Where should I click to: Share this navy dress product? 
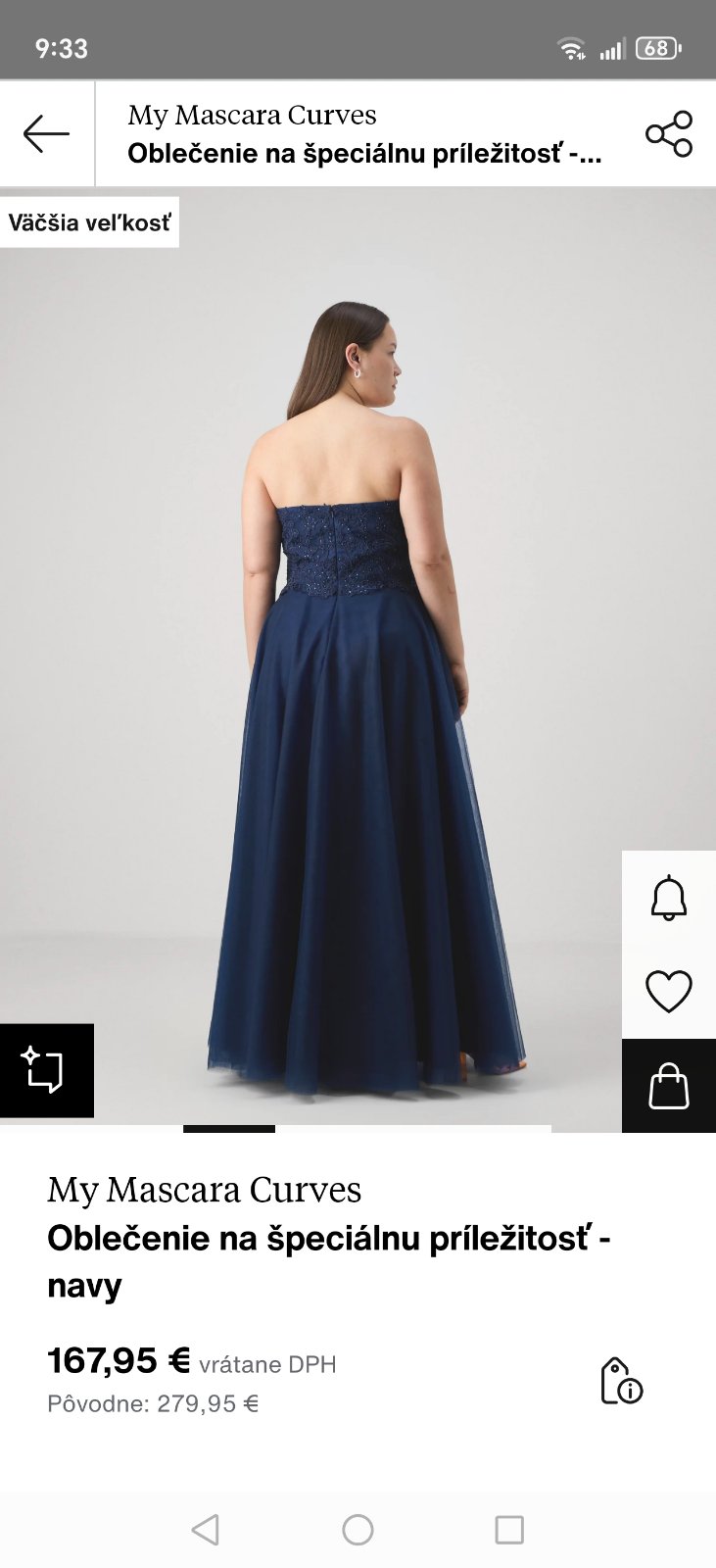tap(669, 134)
